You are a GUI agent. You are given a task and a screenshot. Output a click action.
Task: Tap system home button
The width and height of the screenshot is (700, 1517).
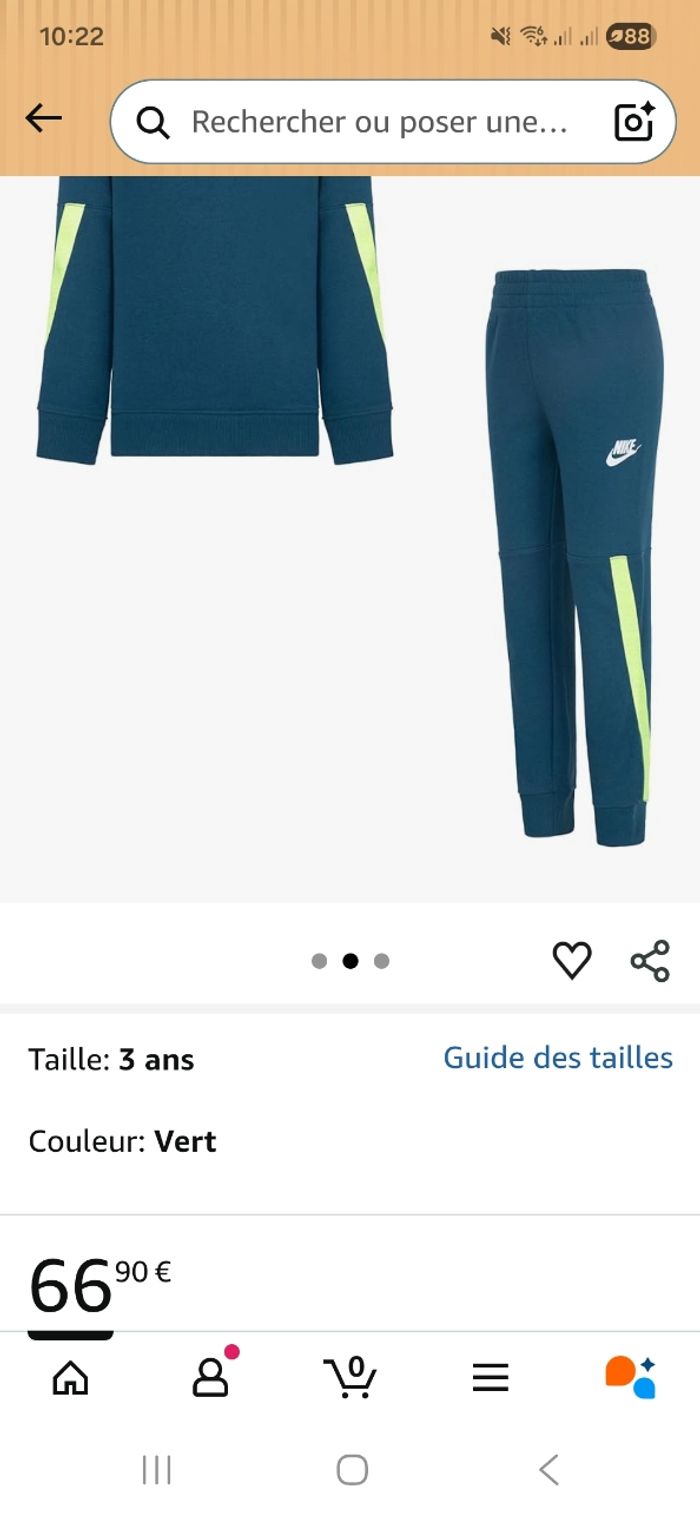point(352,1469)
